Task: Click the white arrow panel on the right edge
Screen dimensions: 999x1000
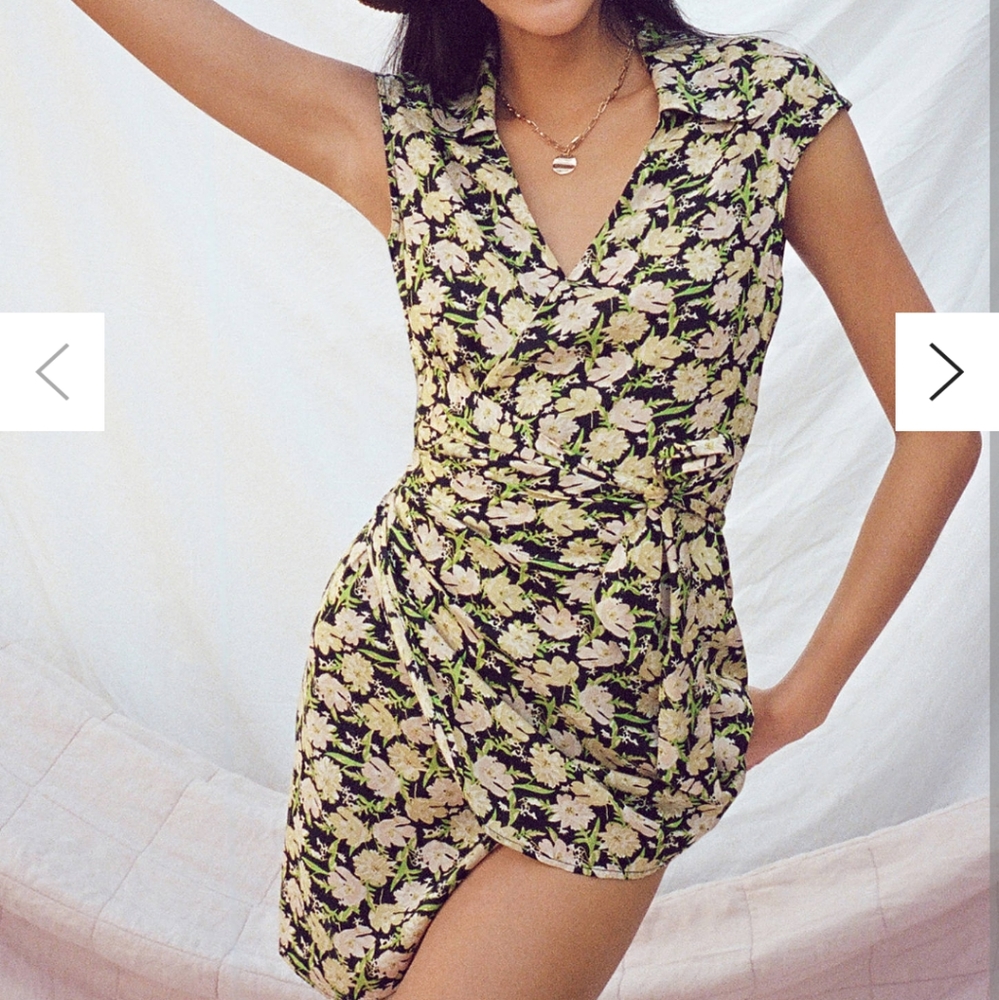Action: coord(947,370)
